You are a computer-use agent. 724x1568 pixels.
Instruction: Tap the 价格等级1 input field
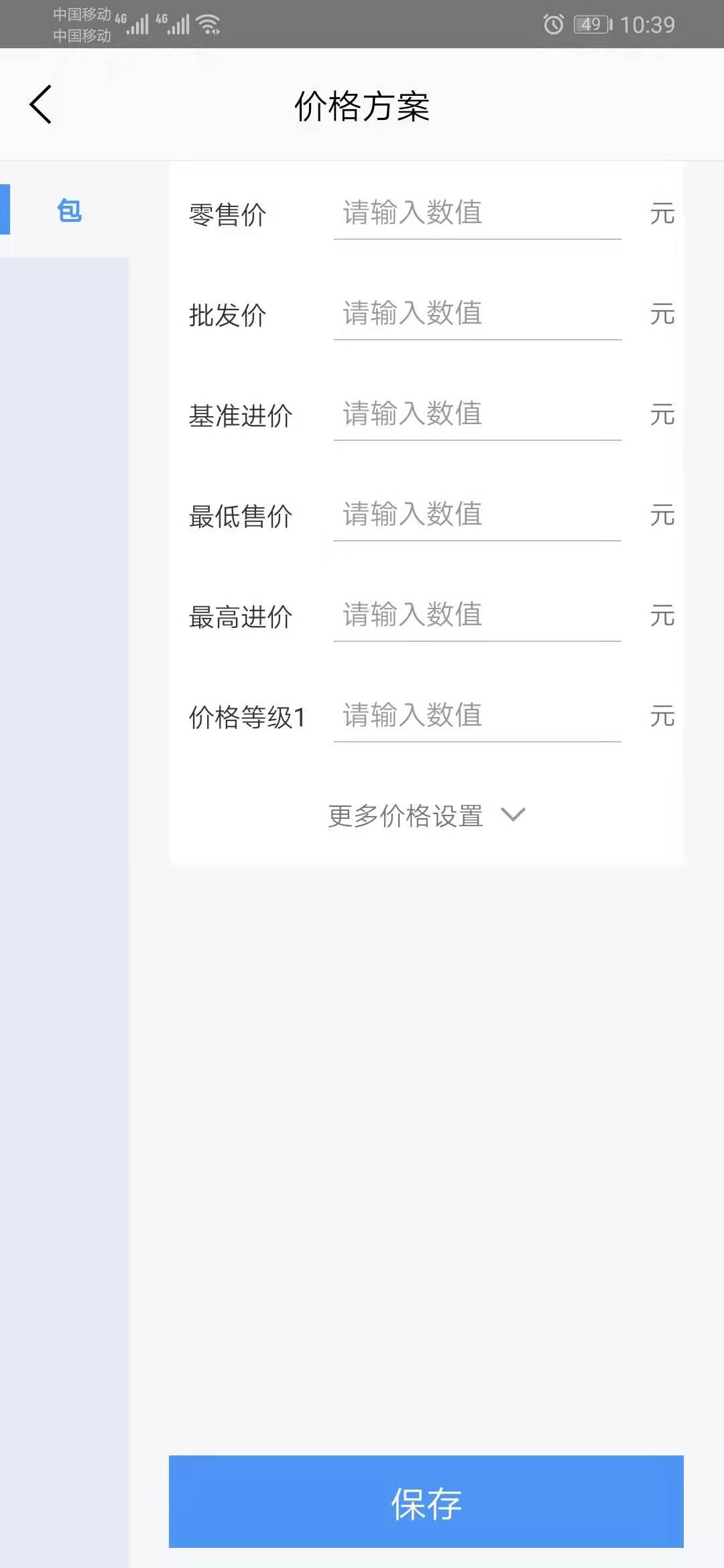tap(477, 716)
